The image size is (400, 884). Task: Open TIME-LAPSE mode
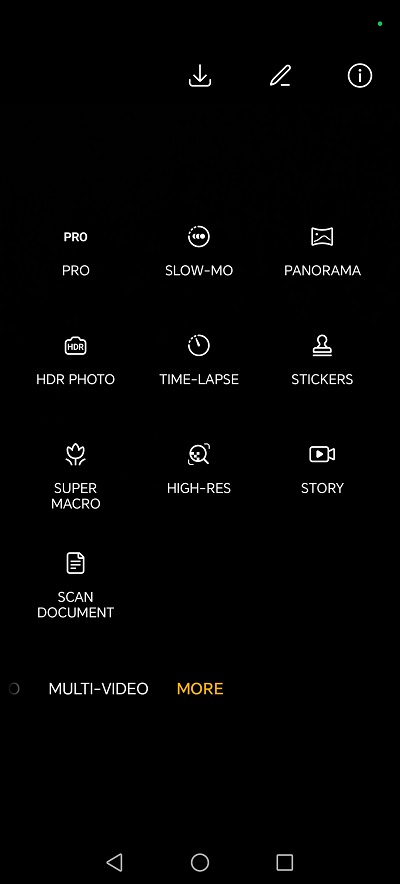199,360
